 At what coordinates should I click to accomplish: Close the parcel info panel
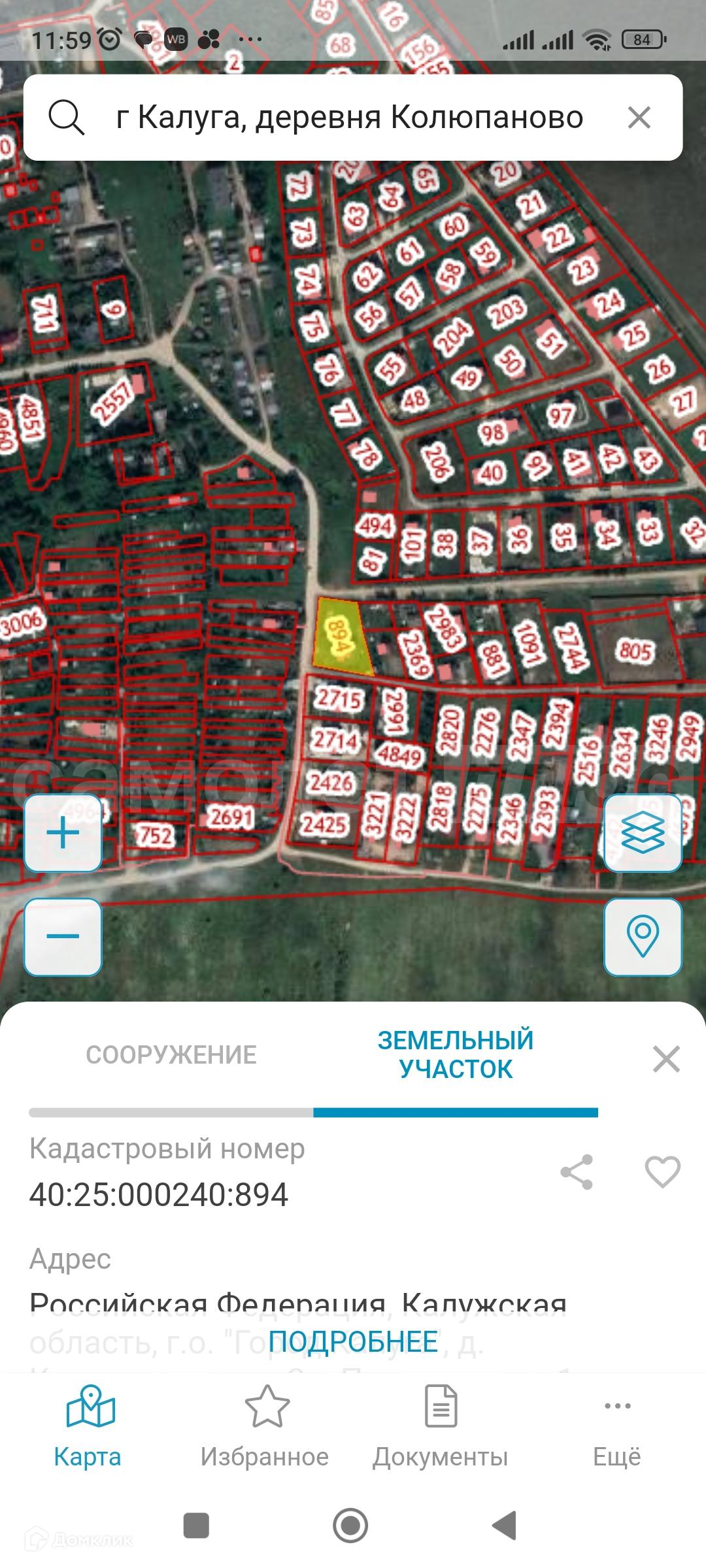(x=666, y=1059)
